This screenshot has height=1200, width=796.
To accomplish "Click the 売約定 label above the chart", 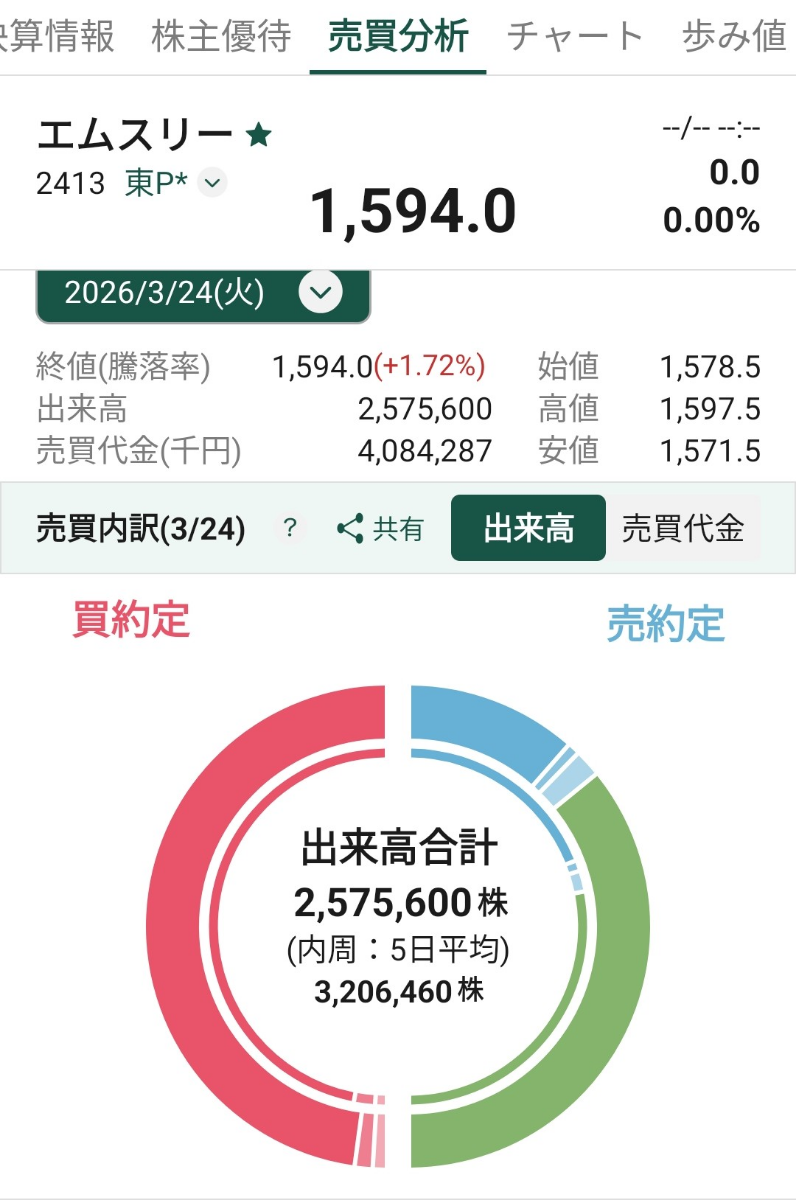I will click(x=665, y=625).
